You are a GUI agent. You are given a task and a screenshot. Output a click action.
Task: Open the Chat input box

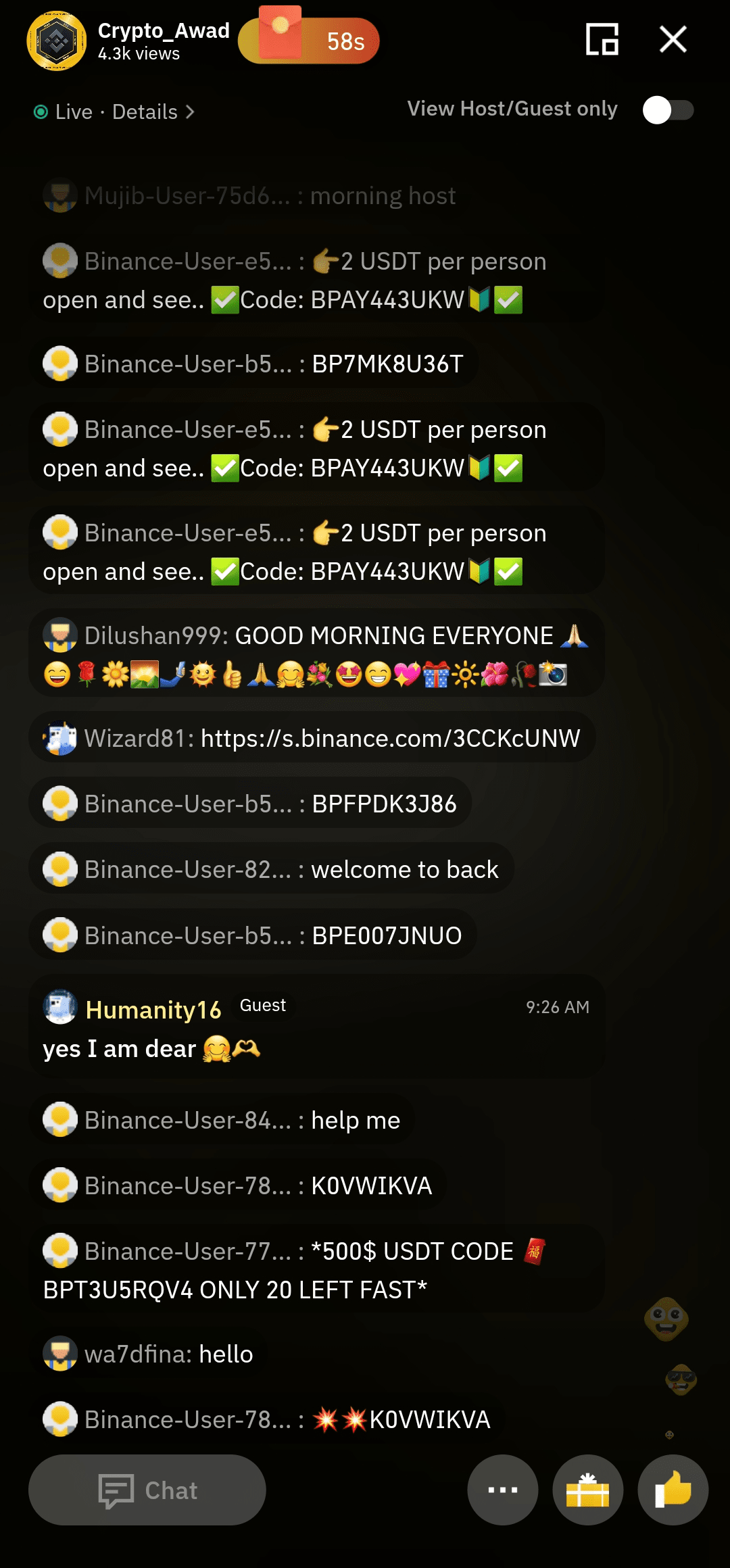tap(147, 1490)
